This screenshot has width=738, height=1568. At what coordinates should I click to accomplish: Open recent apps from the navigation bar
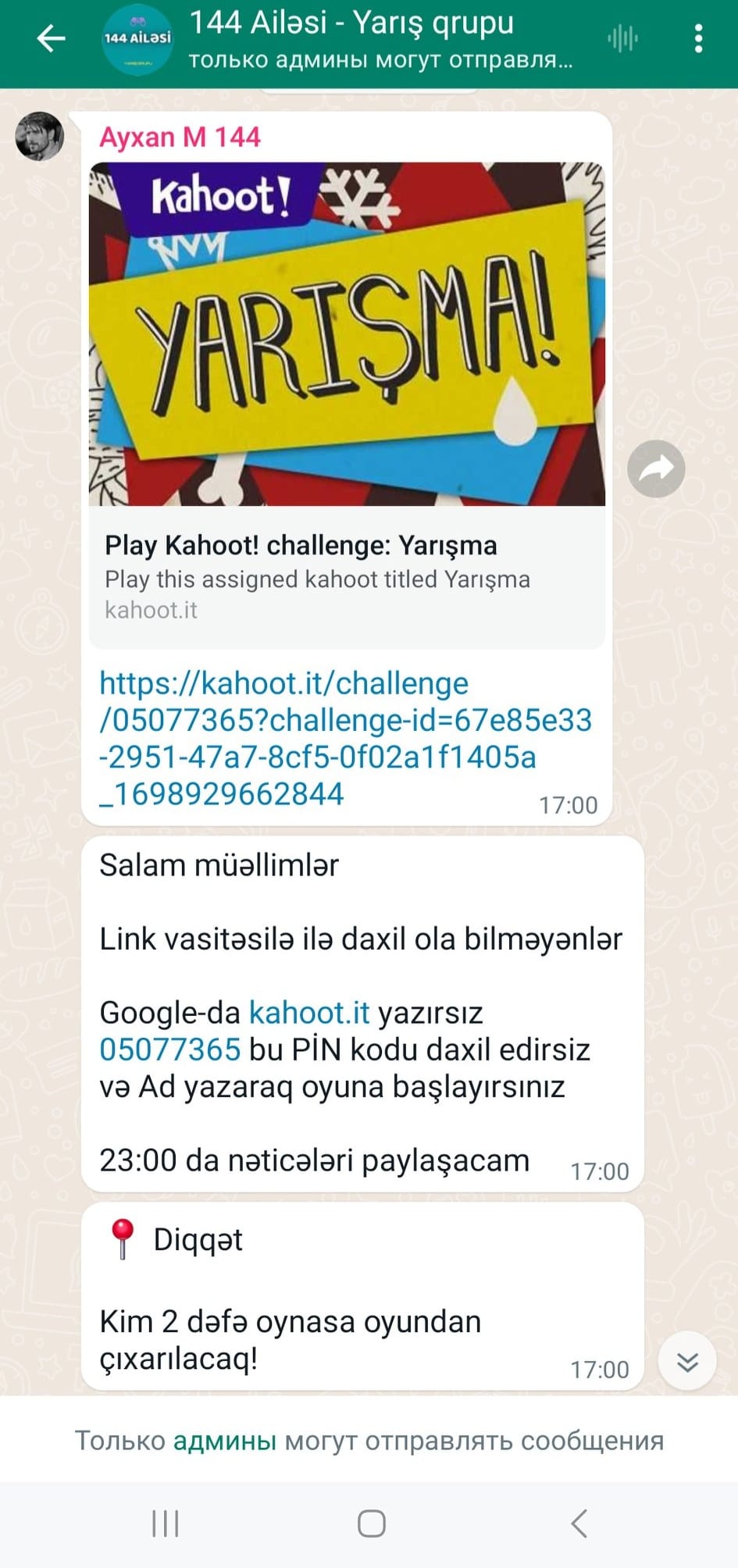tap(165, 1523)
